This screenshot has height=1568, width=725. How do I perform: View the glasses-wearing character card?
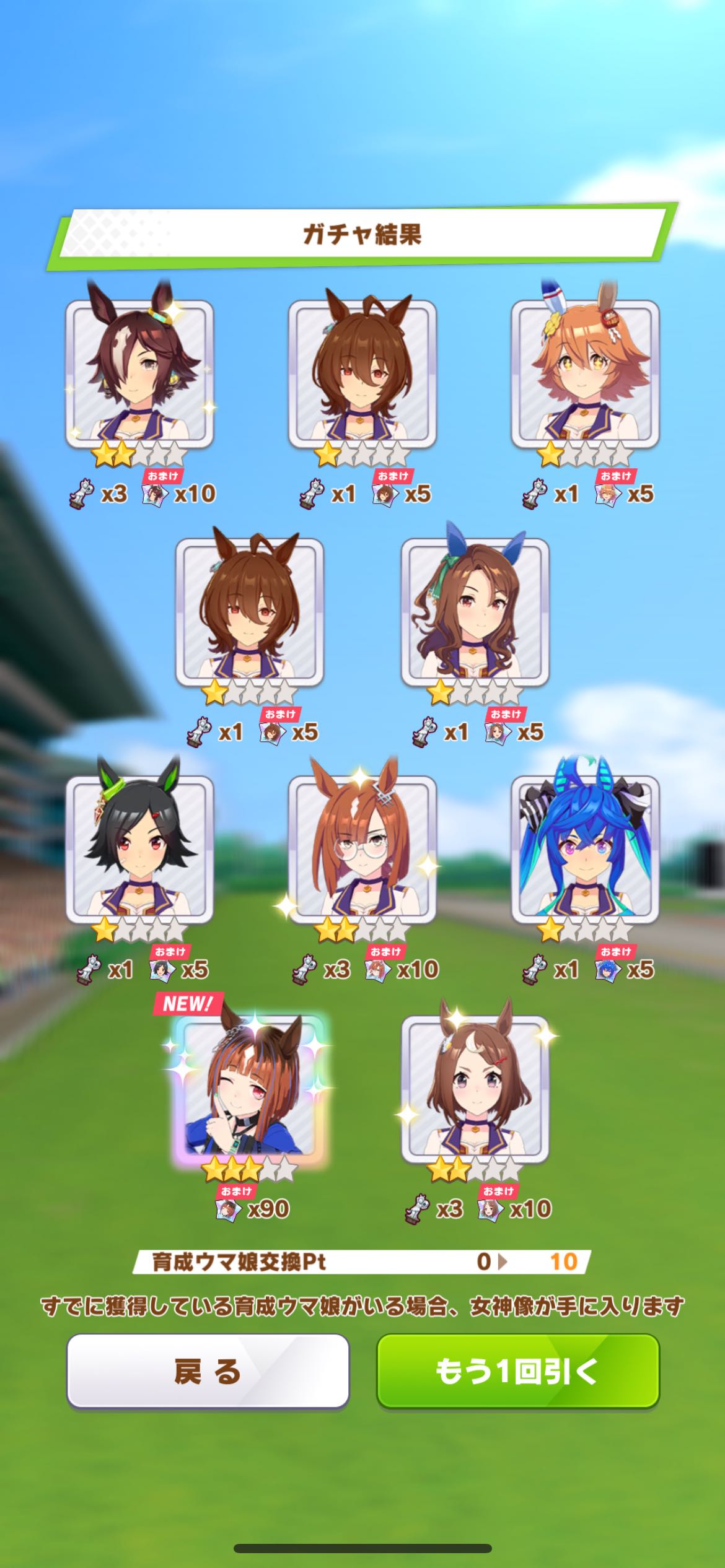point(362,848)
